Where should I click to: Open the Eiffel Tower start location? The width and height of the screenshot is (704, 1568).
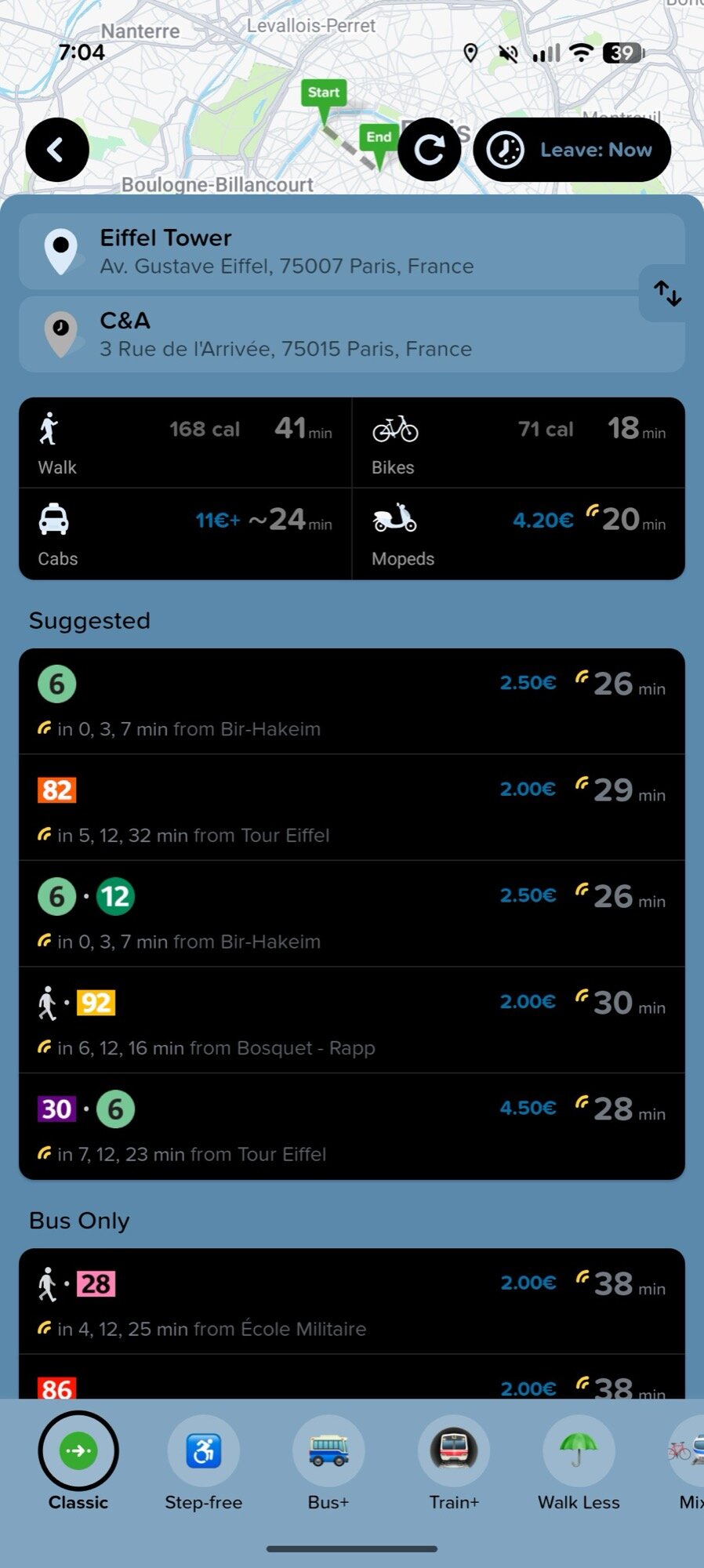[x=353, y=251]
